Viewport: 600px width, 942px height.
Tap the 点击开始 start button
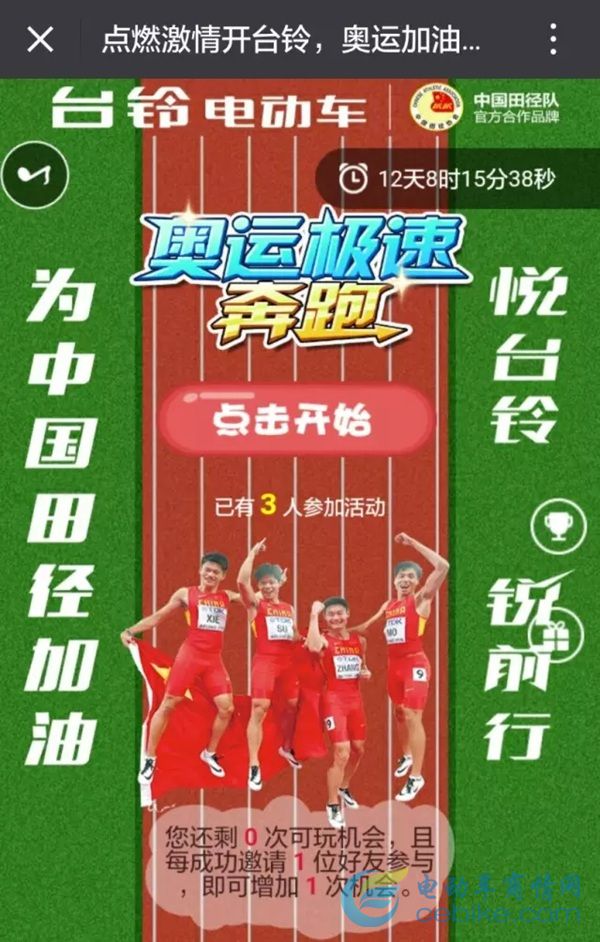tap(297, 420)
